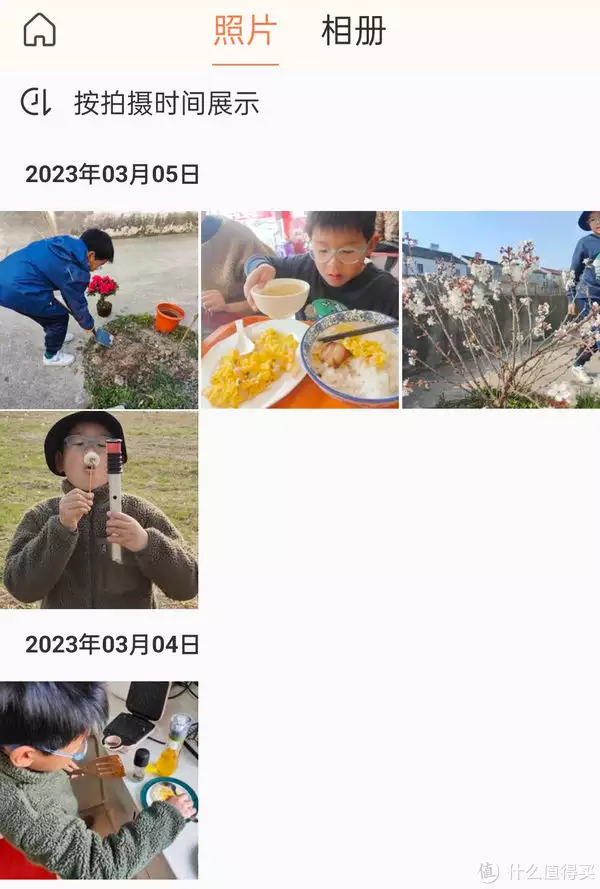The height and width of the screenshot is (889, 600).
Task: Open photo of boy planting red flowers
Action: (x=99, y=309)
